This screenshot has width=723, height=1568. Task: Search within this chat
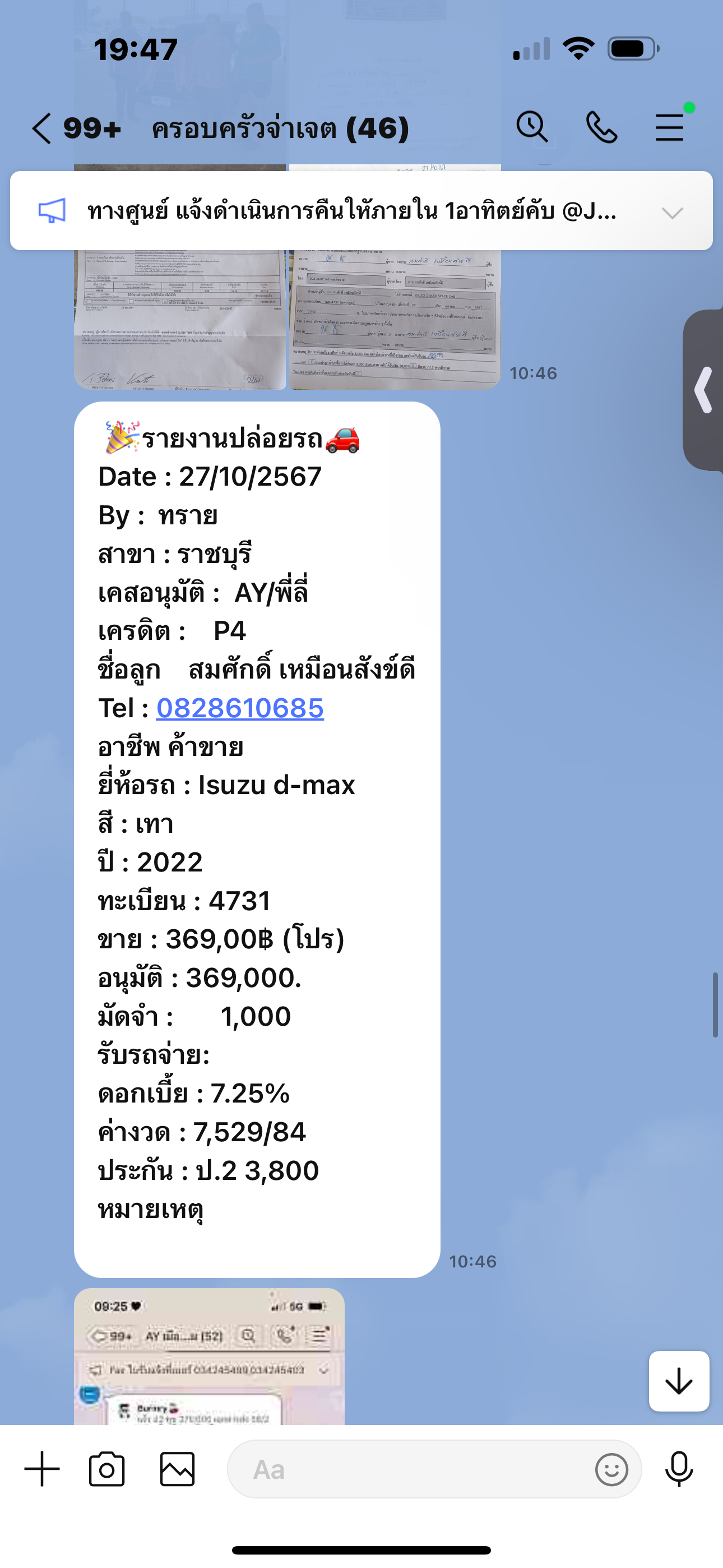(x=532, y=127)
